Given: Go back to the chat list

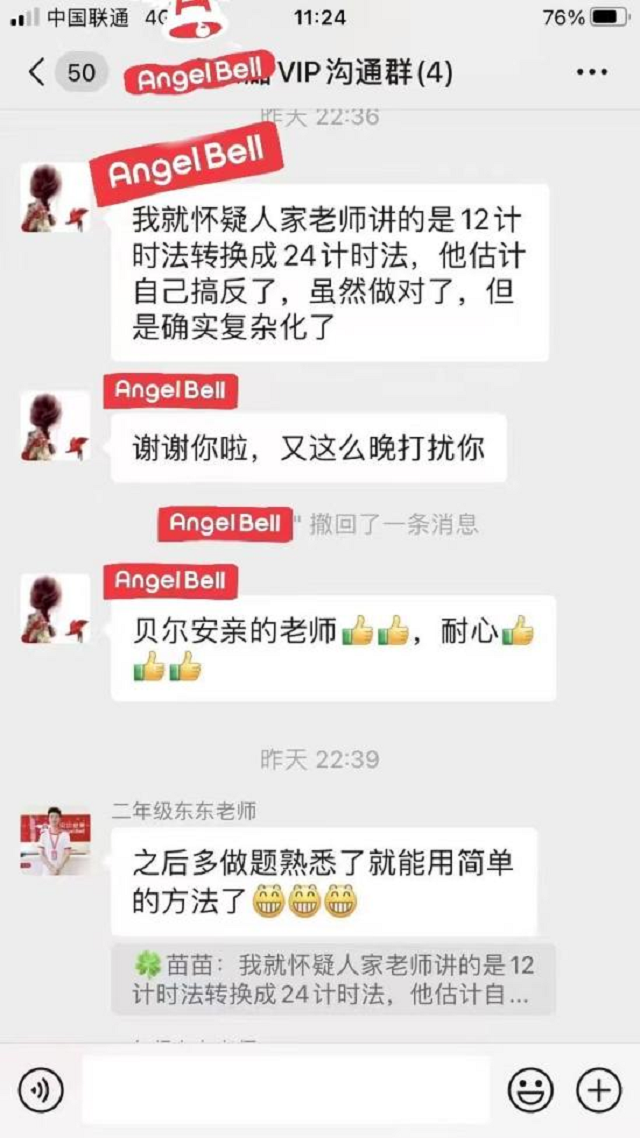Looking at the screenshot, I should [38, 72].
